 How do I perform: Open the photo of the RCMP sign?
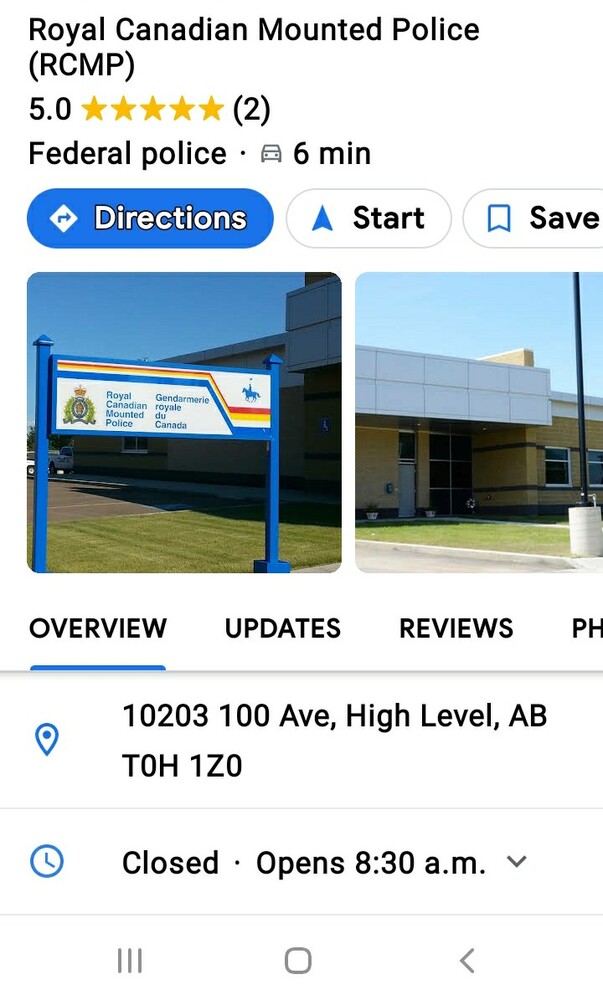tap(184, 422)
